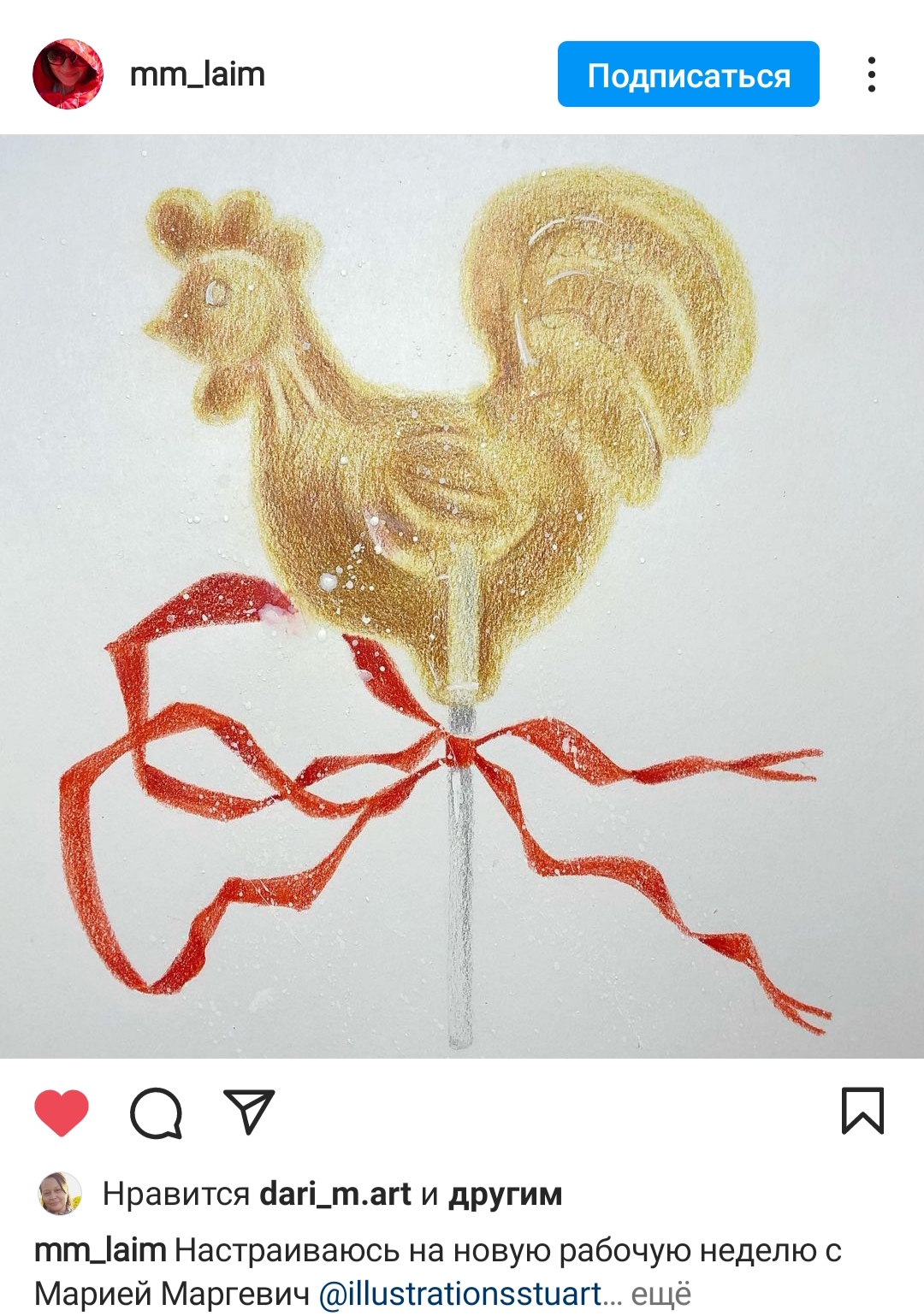Screen dimensions: 924x1316
Task: Open the dari_m.art profile from likes
Action: (x=335, y=1194)
